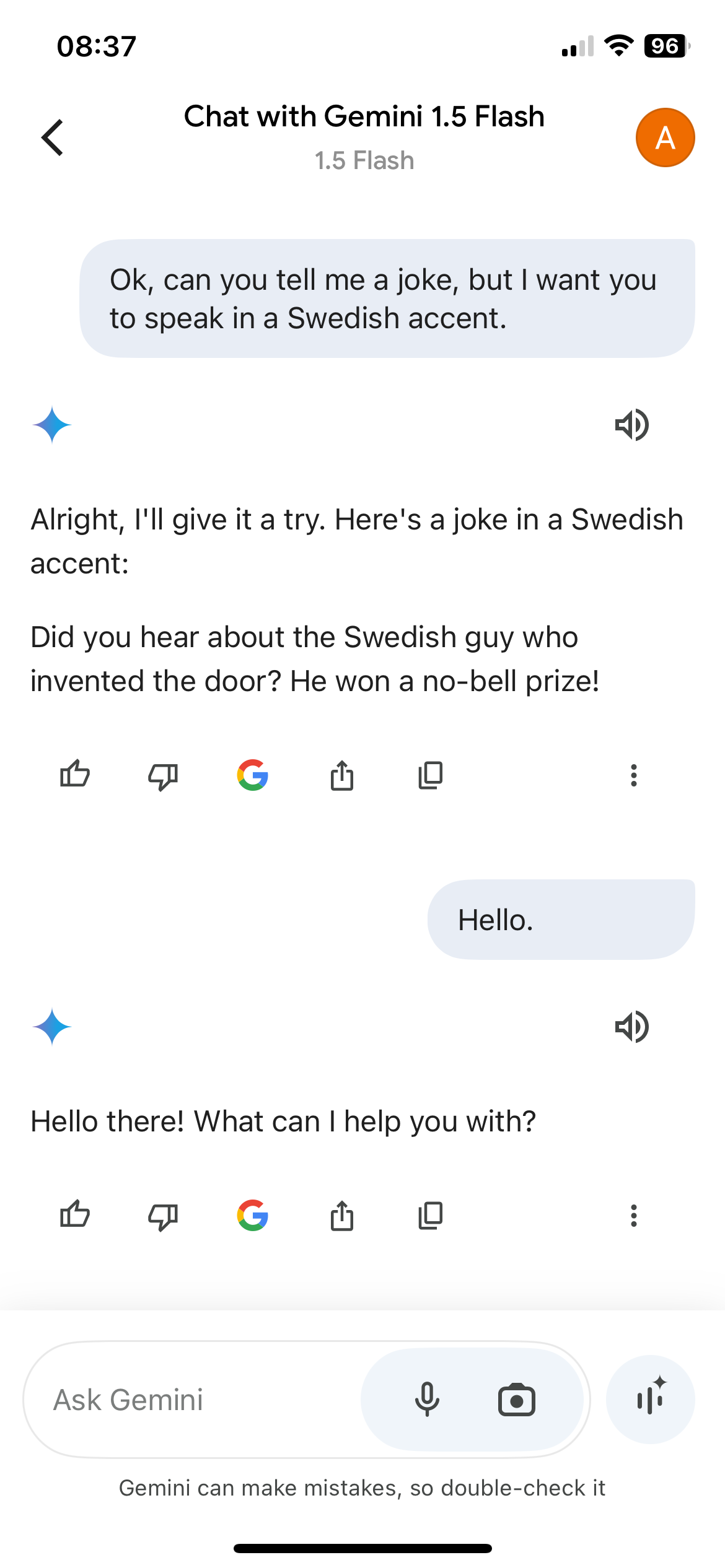Copy the Swedish joke response
The image size is (725, 1568).
[430, 775]
